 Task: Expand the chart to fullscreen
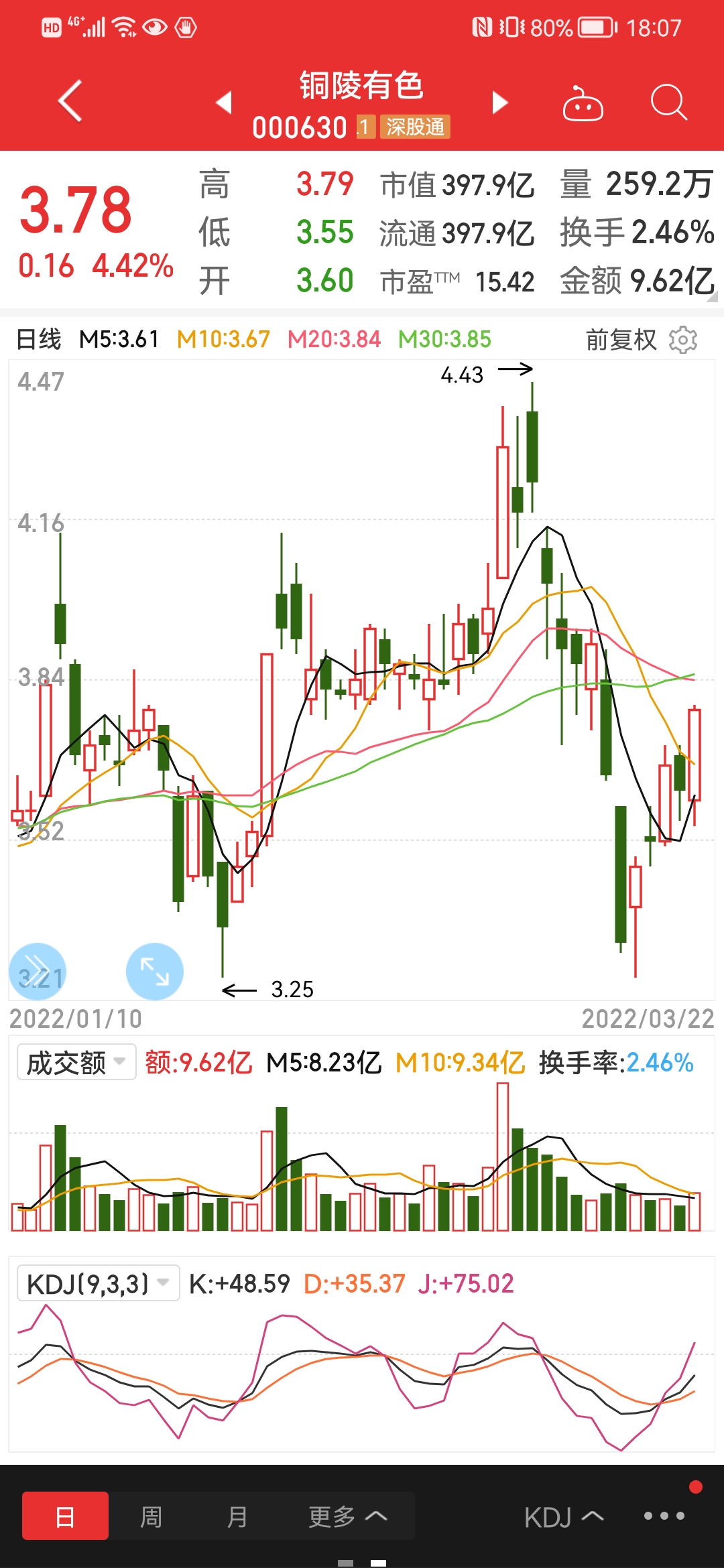pos(155,972)
